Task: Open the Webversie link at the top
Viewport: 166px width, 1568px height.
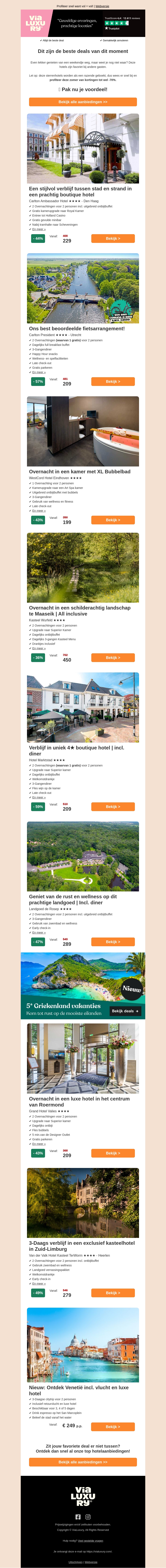Action: point(102,6)
